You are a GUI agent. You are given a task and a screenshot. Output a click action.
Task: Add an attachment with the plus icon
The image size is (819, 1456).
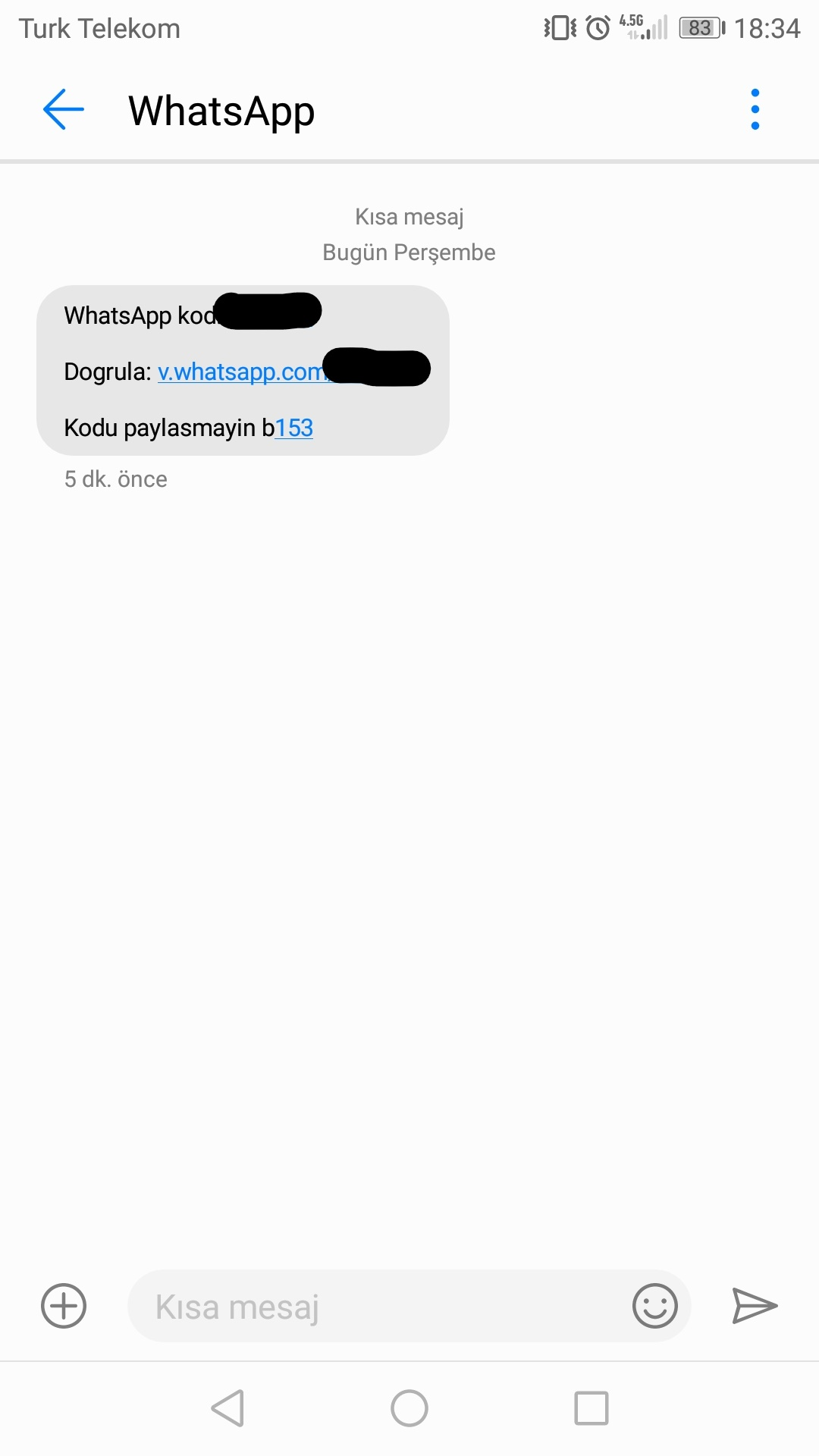coord(64,1306)
